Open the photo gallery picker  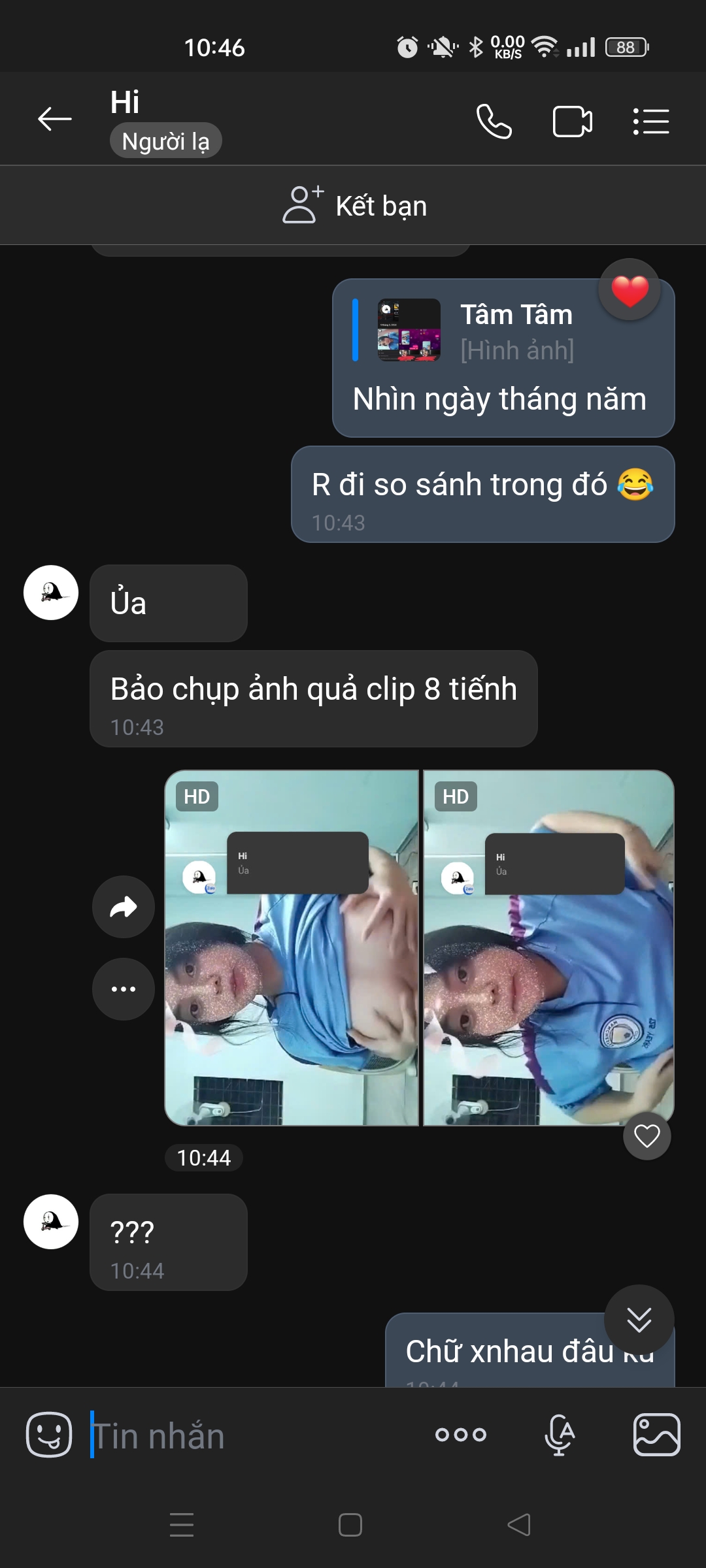(656, 1435)
